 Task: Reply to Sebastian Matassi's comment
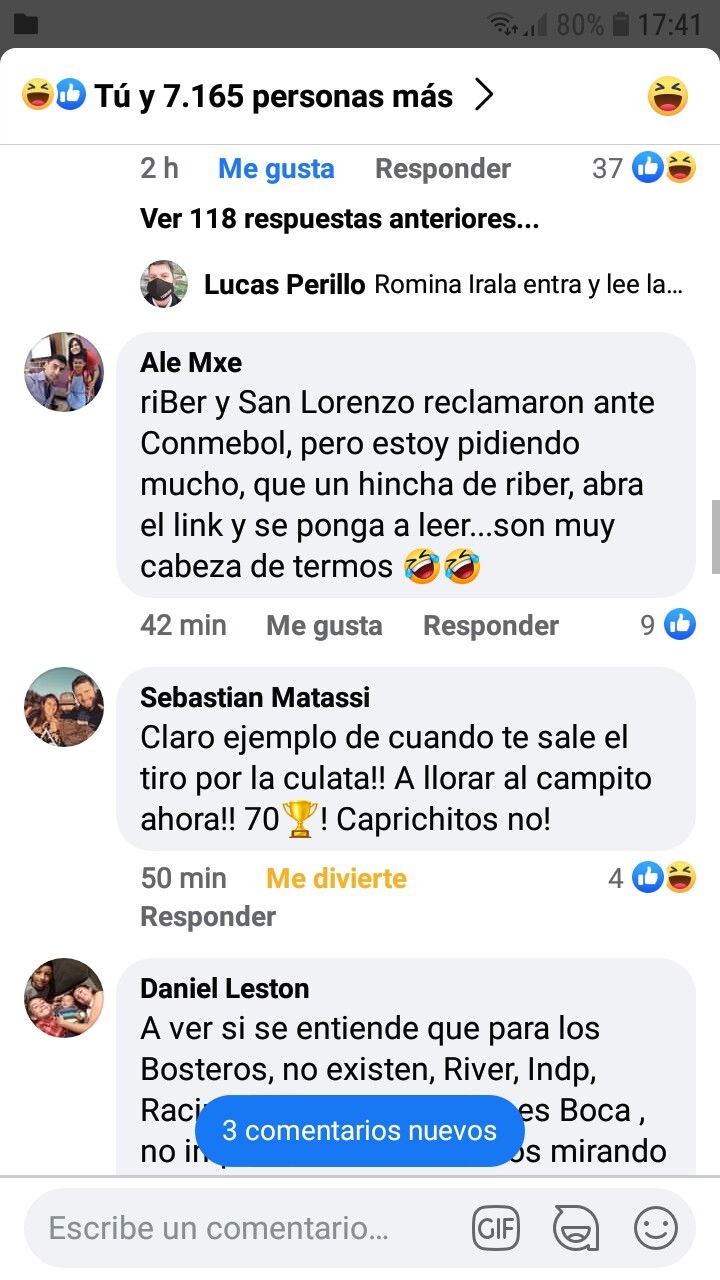point(208,917)
